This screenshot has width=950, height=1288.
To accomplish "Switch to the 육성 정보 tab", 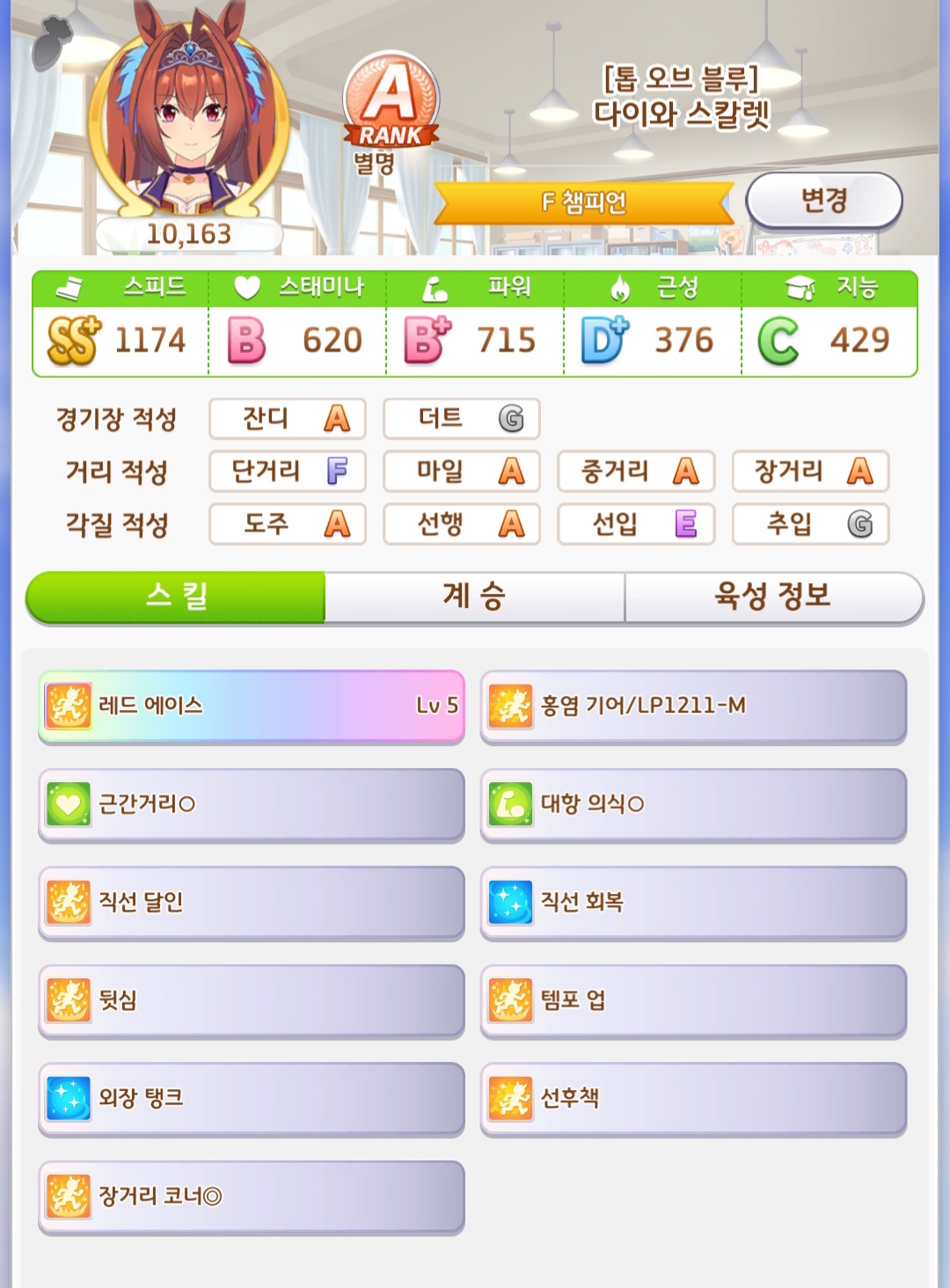I will click(773, 596).
